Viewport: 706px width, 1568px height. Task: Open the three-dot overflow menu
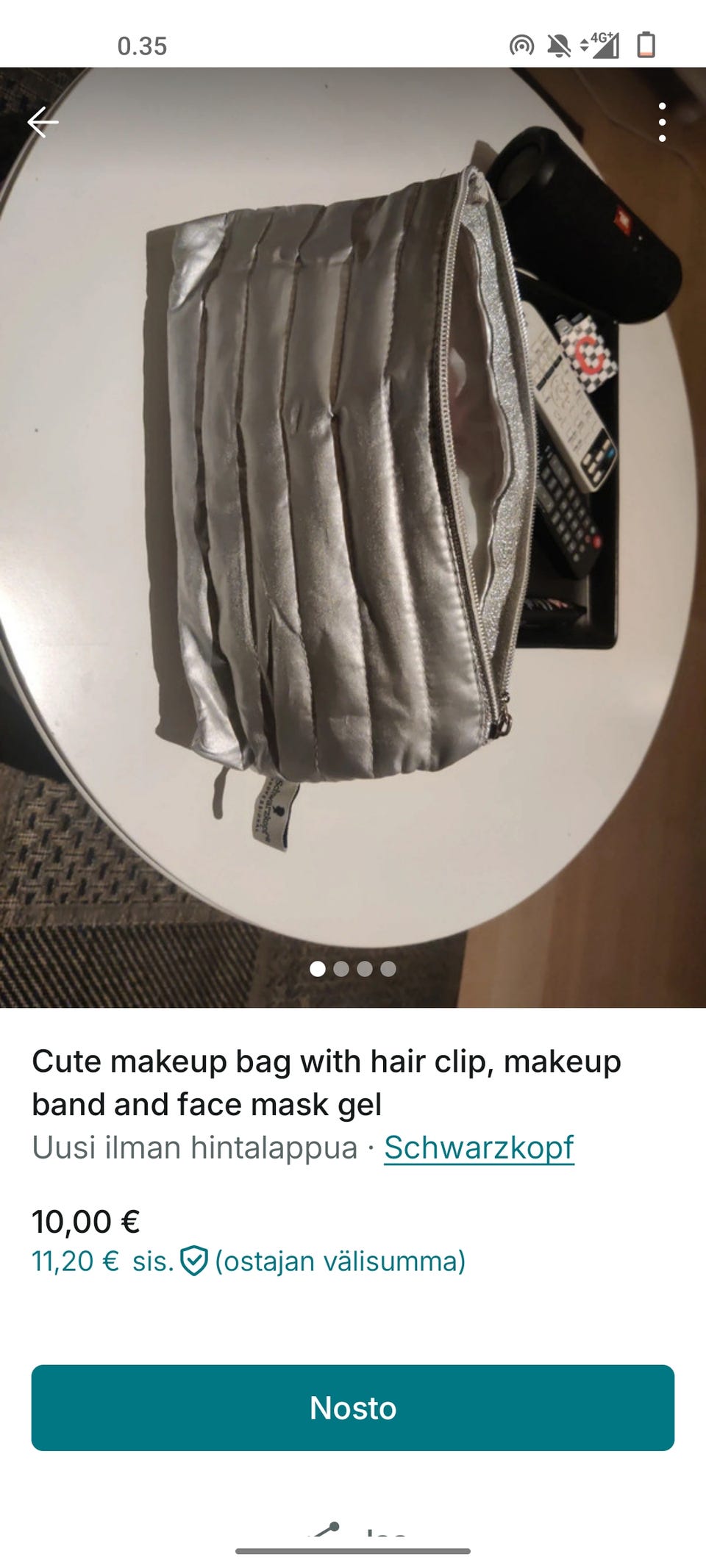tap(662, 122)
